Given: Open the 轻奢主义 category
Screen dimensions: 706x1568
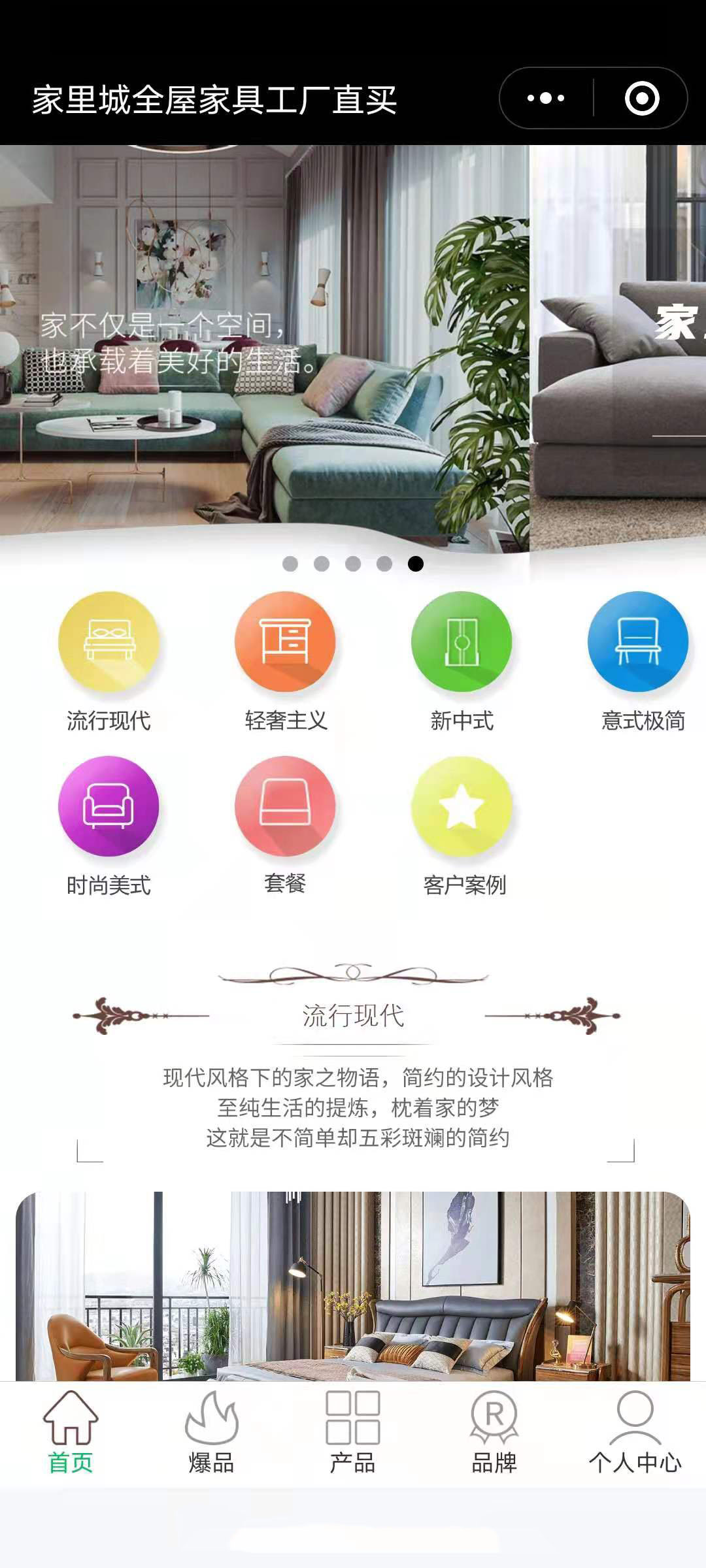Looking at the screenshot, I should pyautogui.click(x=285, y=661).
